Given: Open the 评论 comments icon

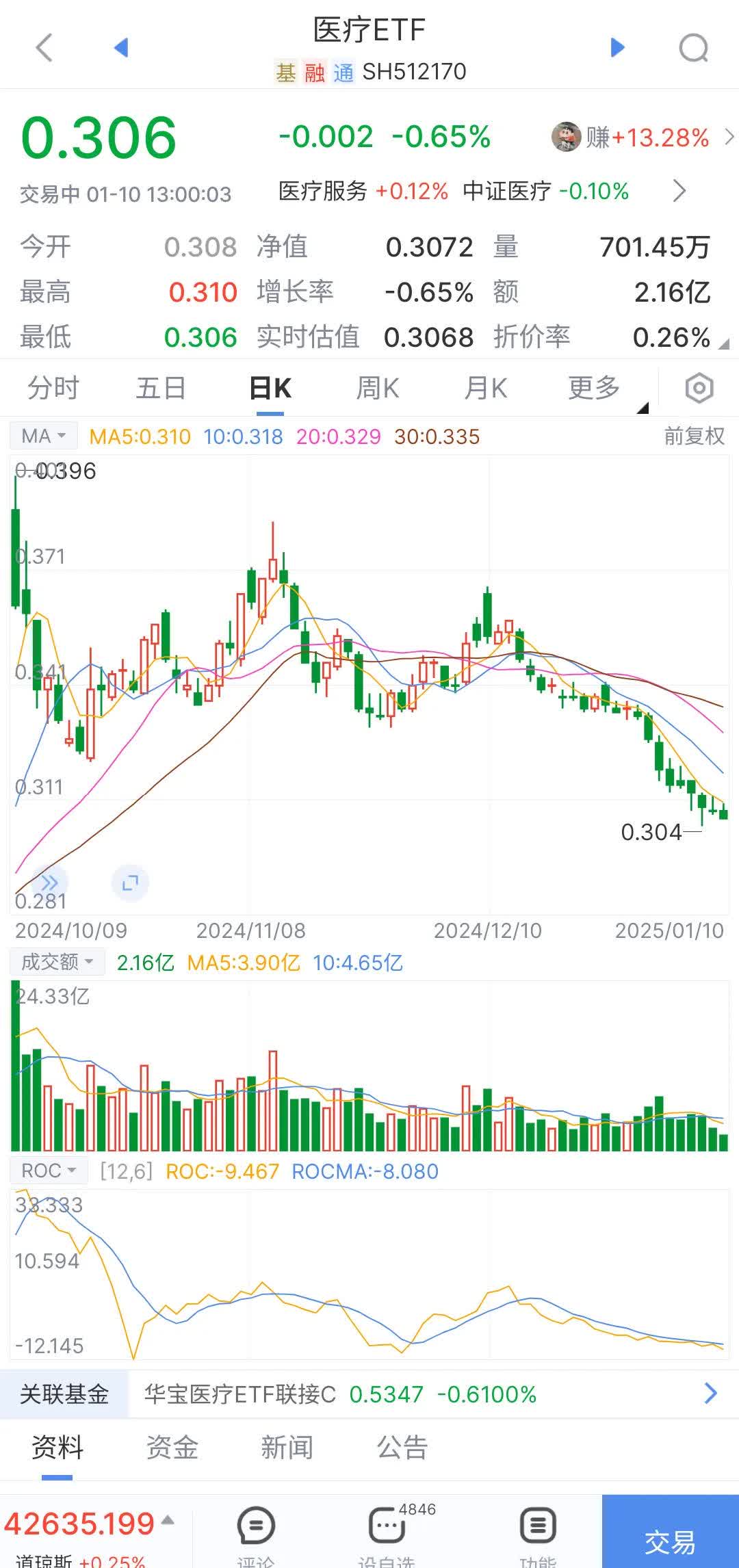Looking at the screenshot, I should click(256, 1526).
